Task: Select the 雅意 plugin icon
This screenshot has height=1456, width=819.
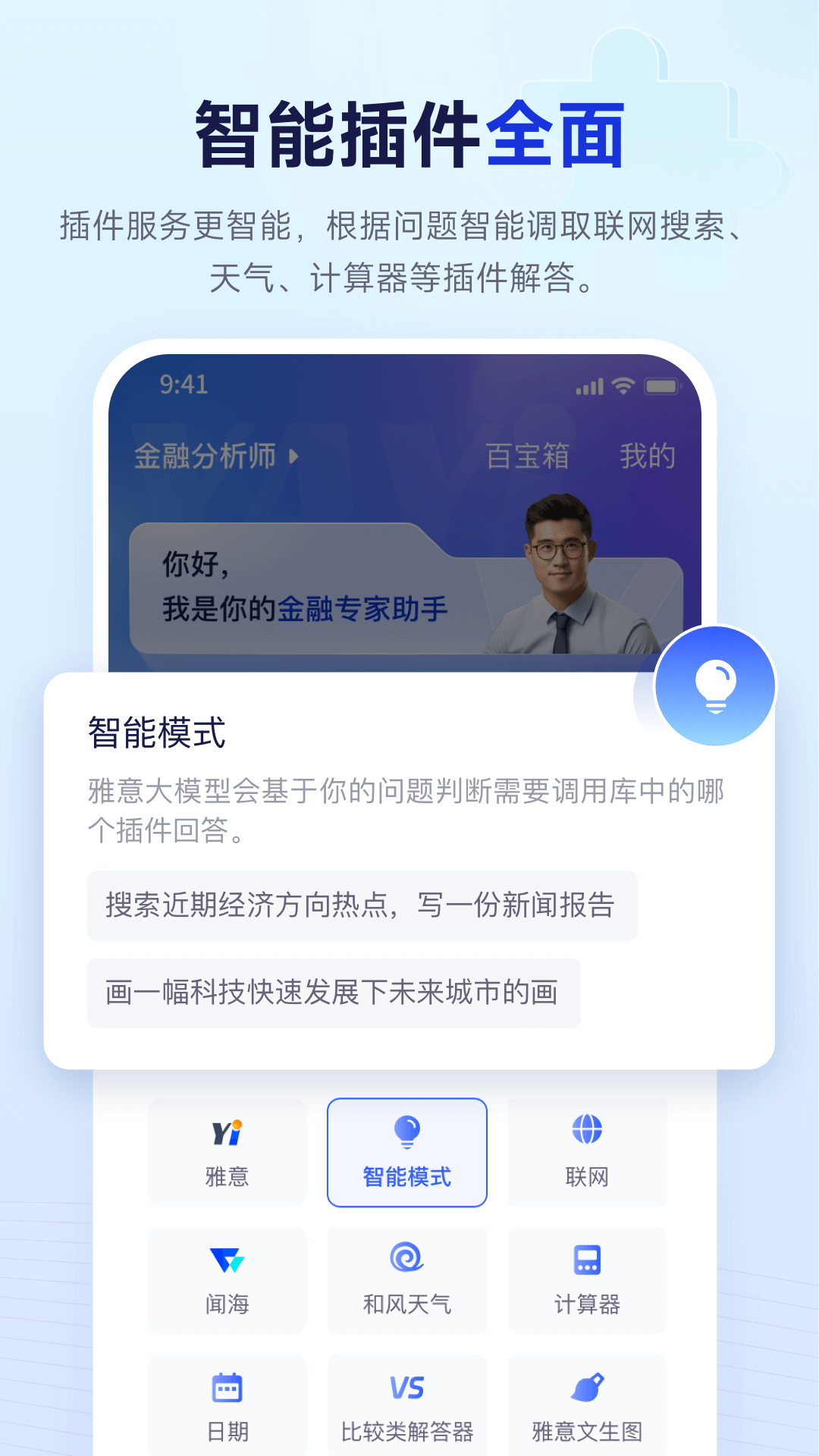Action: pos(227,1151)
